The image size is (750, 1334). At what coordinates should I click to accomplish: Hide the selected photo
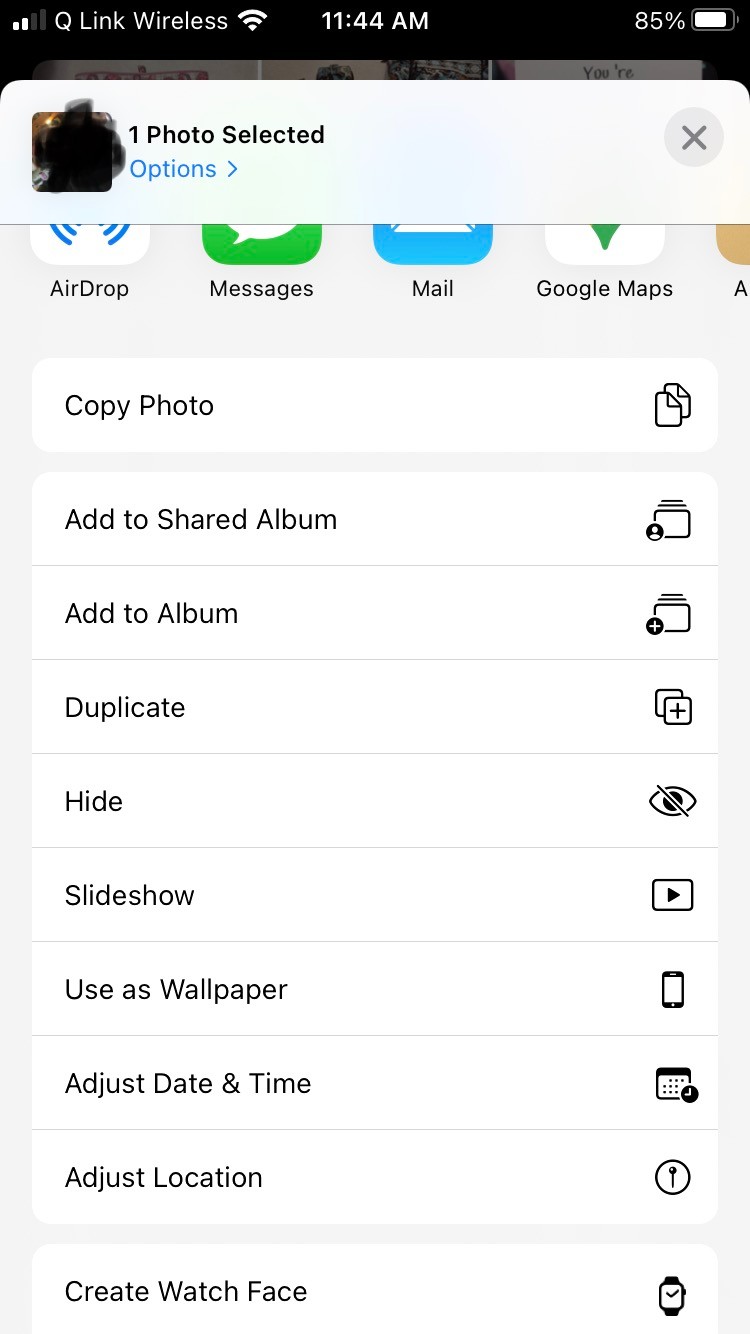click(375, 802)
